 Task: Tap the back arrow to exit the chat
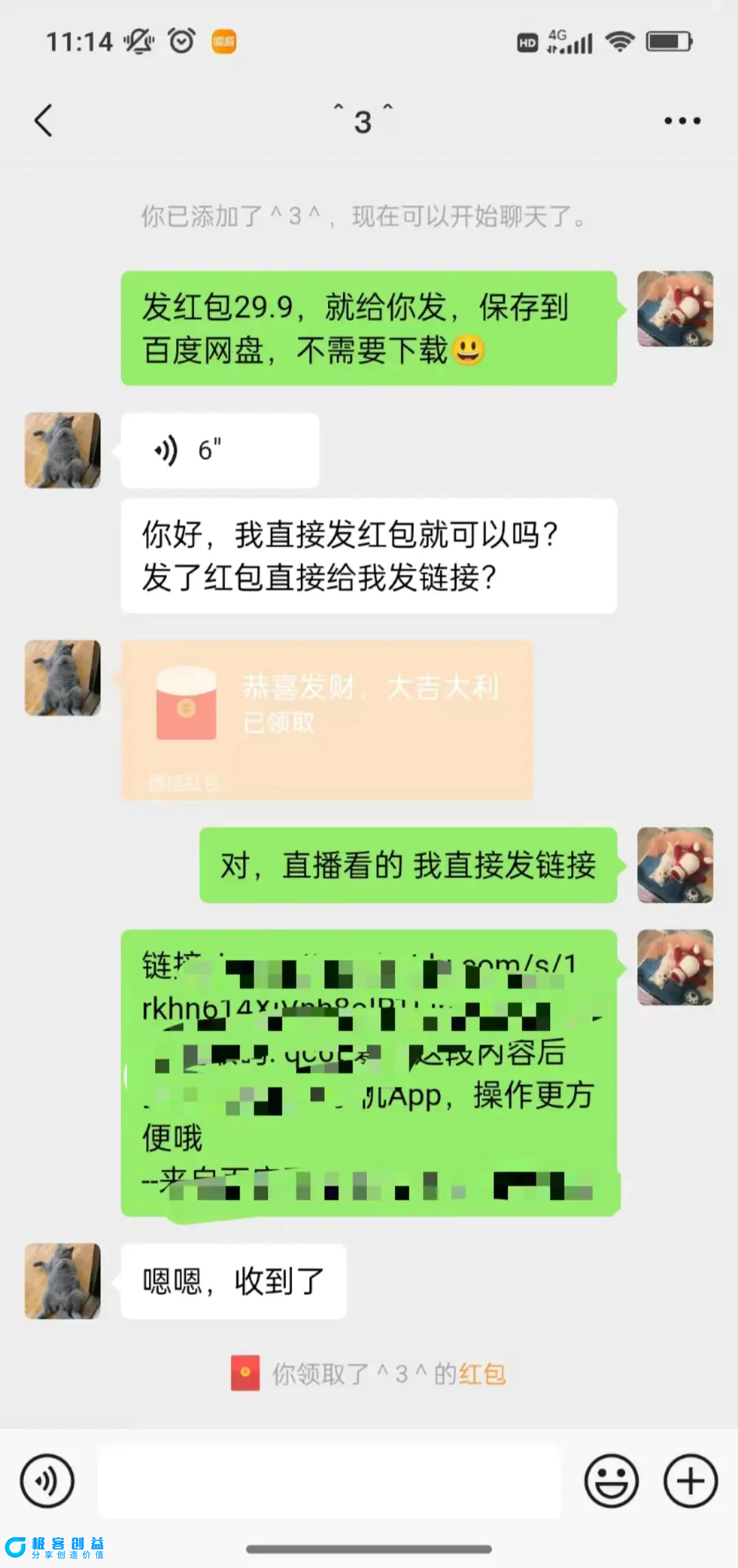point(42,120)
